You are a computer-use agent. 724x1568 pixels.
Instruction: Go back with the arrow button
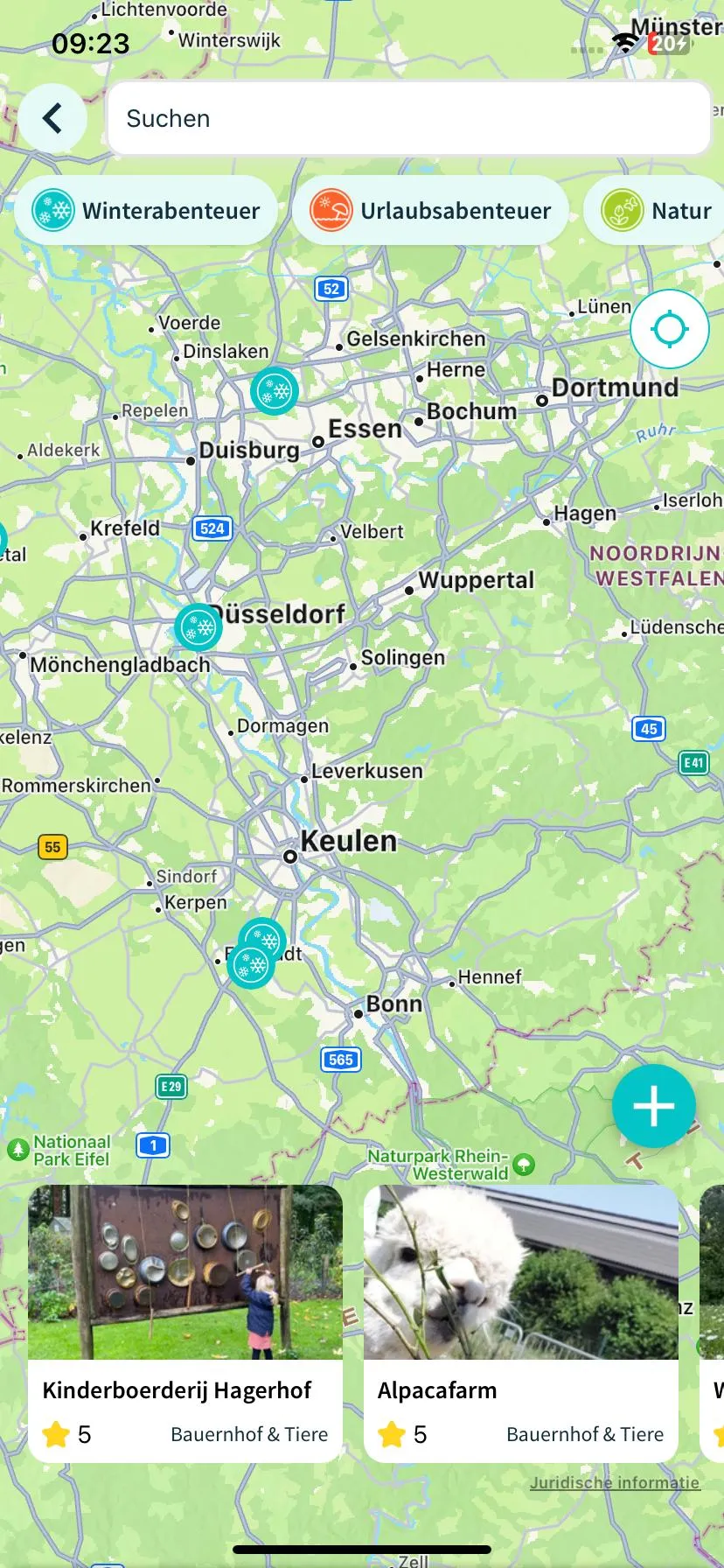click(53, 118)
